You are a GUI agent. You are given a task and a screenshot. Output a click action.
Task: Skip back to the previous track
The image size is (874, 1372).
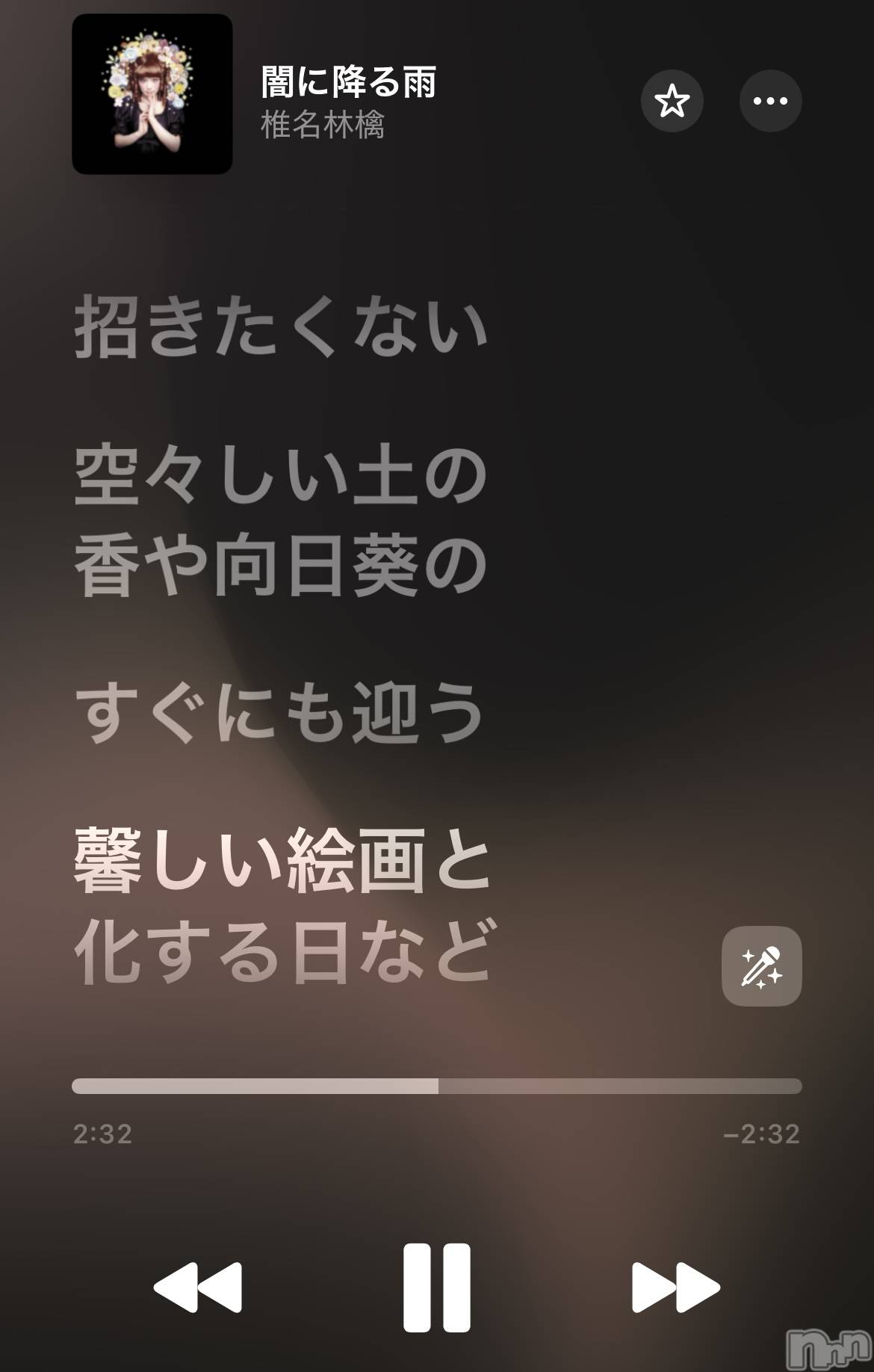pos(198,1288)
